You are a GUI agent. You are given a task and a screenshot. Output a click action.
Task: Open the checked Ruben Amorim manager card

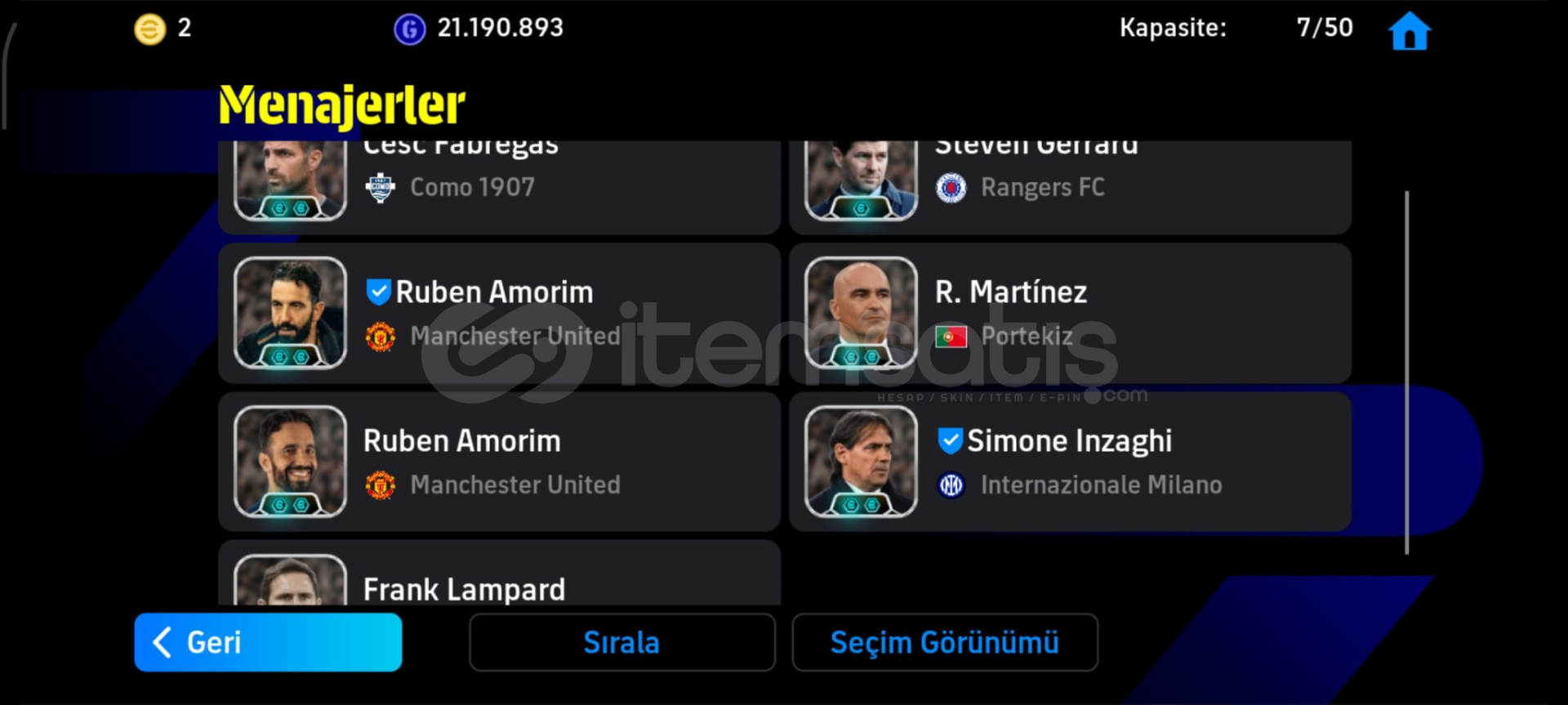coord(498,313)
